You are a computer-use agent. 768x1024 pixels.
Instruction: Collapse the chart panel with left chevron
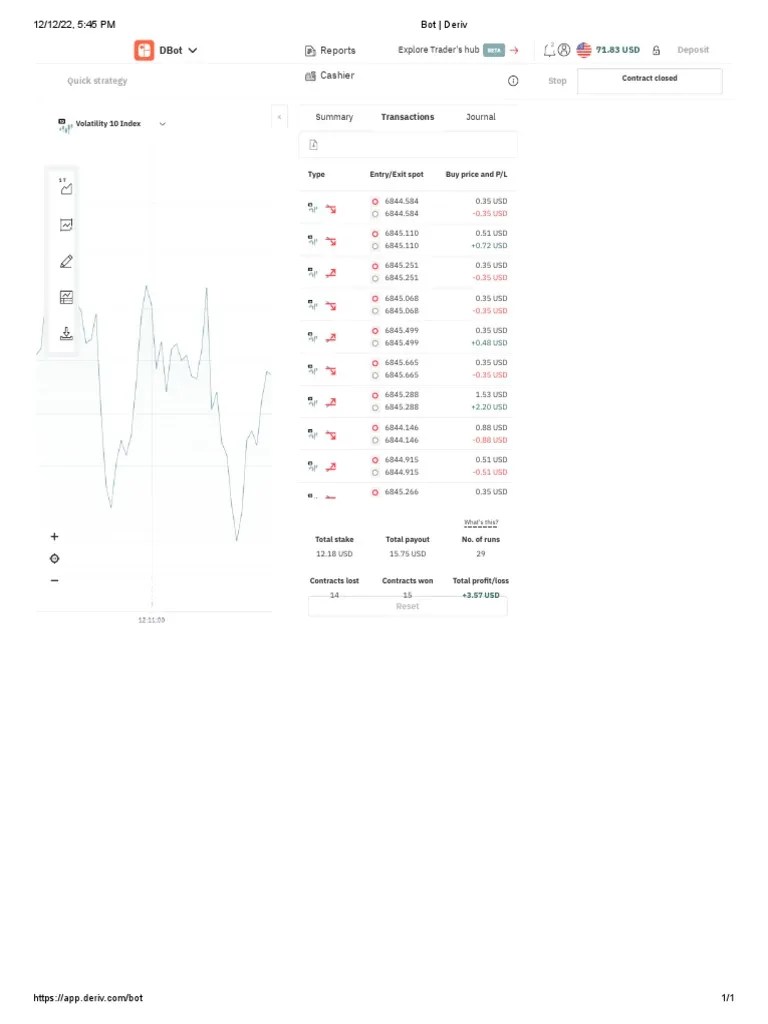tap(279, 116)
